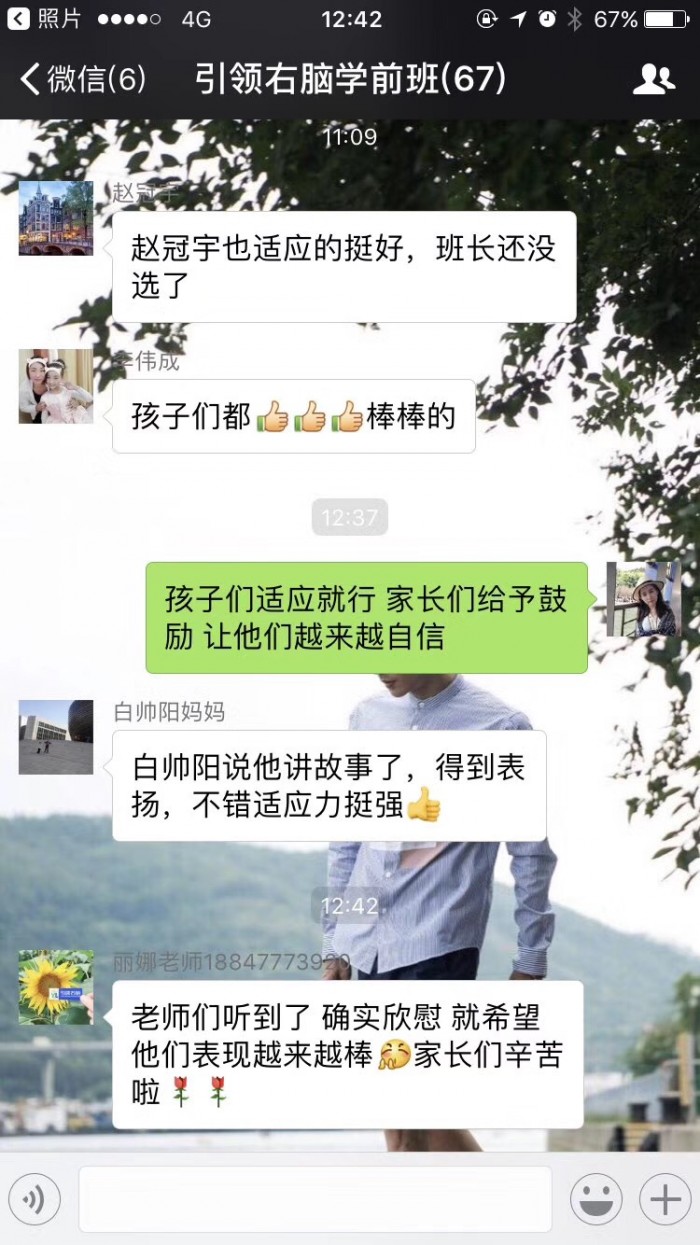Image resolution: width=700 pixels, height=1245 pixels.
Task: Focus the message text field
Action: [315, 1198]
